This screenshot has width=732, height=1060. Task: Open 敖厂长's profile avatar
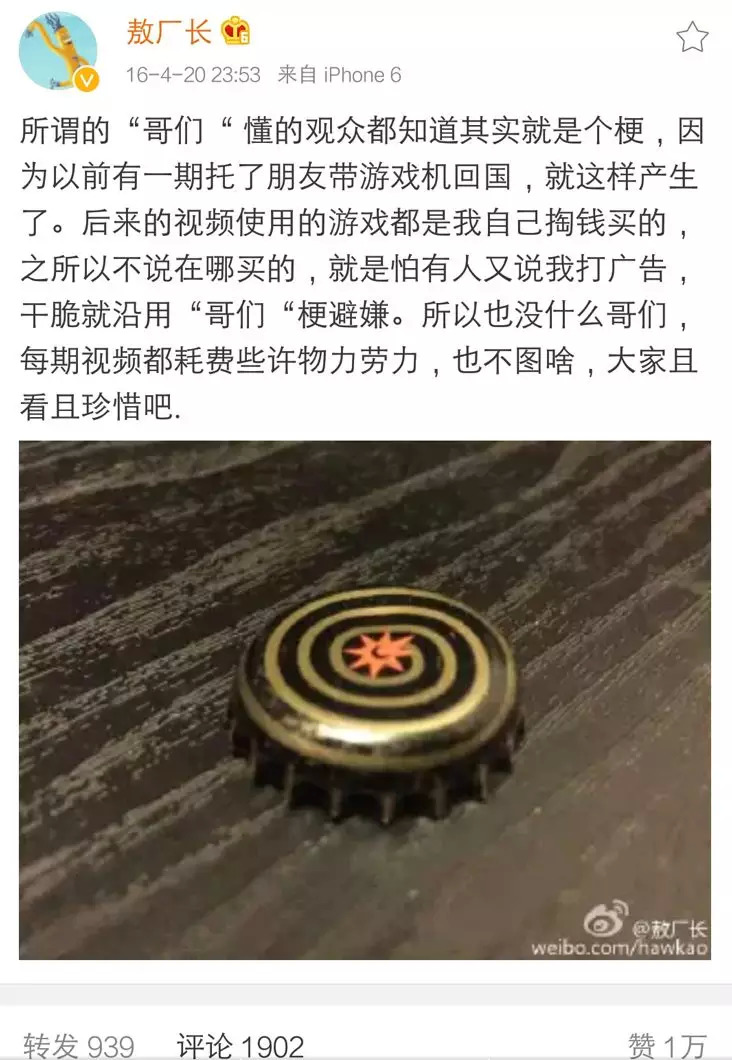[x=58, y=51]
